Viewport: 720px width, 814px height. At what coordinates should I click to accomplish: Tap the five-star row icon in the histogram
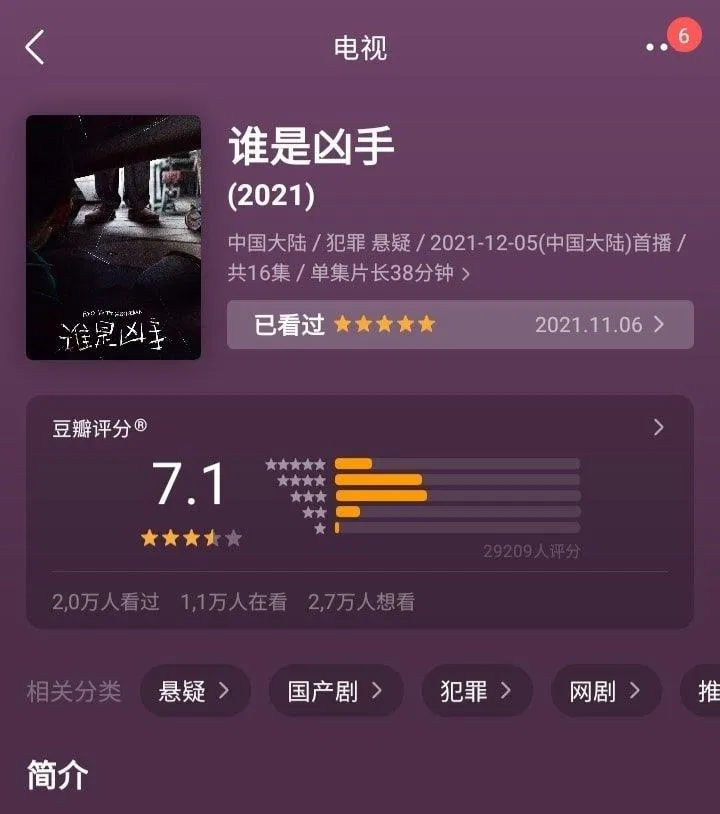(298, 463)
